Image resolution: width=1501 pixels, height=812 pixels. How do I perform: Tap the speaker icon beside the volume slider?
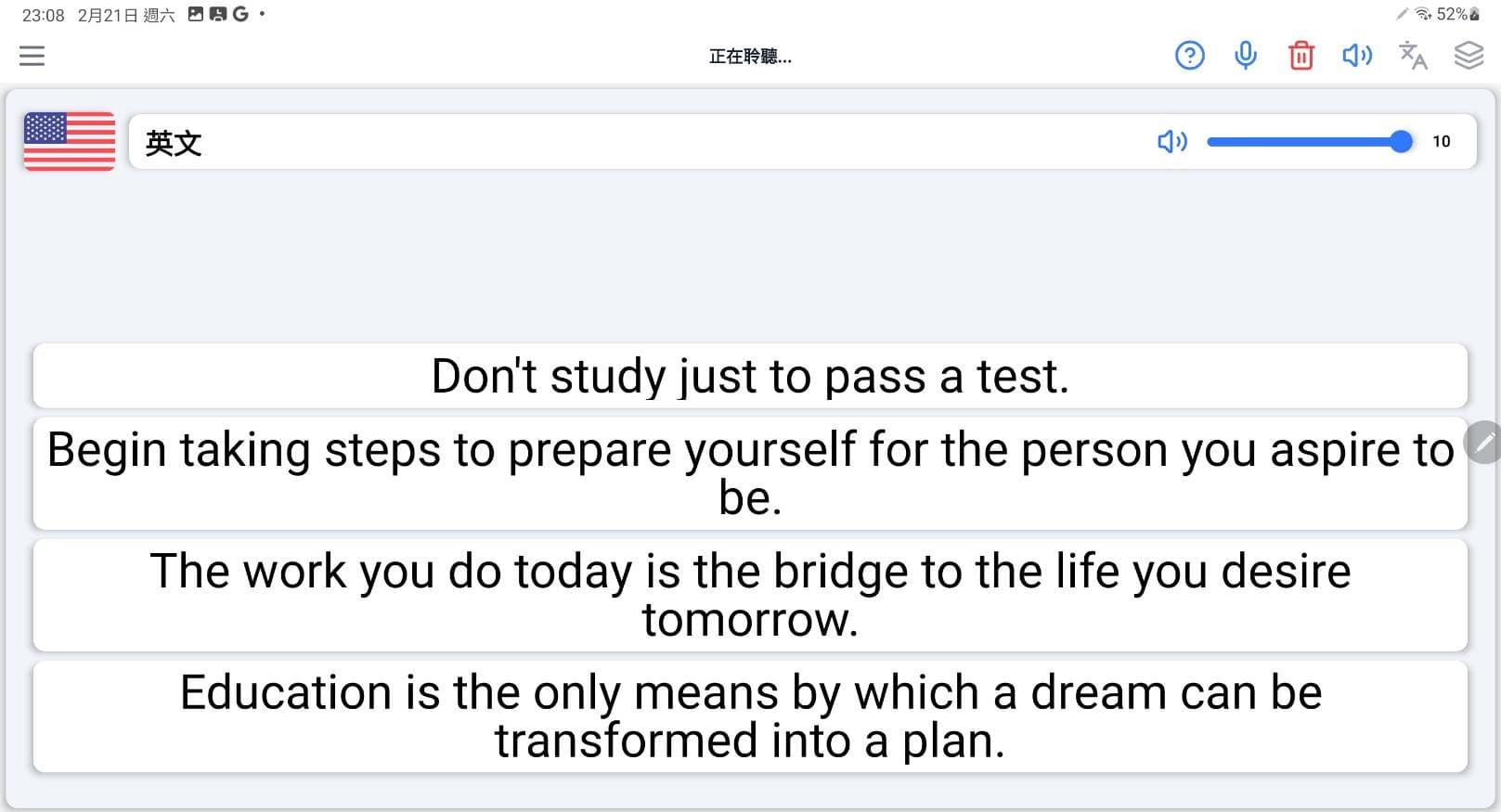tap(1171, 142)
